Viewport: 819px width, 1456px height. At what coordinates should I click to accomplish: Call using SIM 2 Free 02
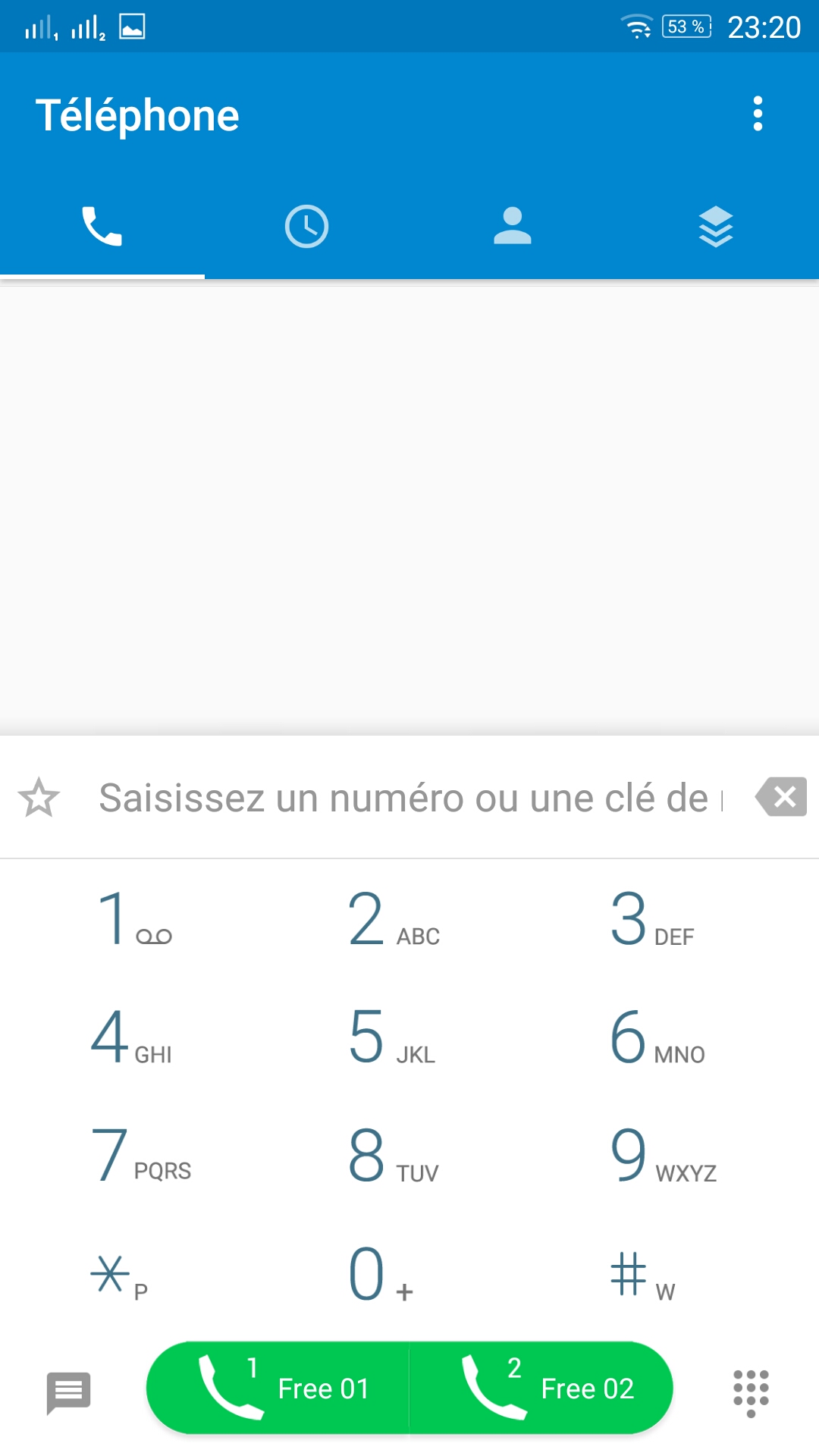(x=541, y=1388)
